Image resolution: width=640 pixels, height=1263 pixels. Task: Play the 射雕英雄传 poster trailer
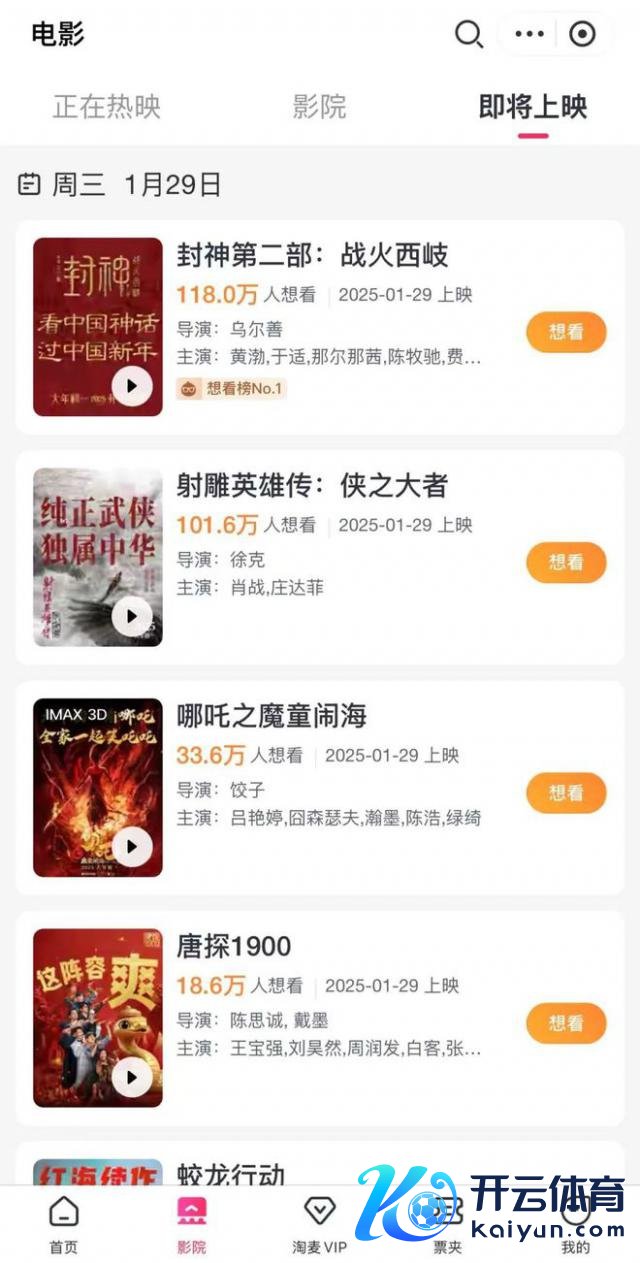132,616
